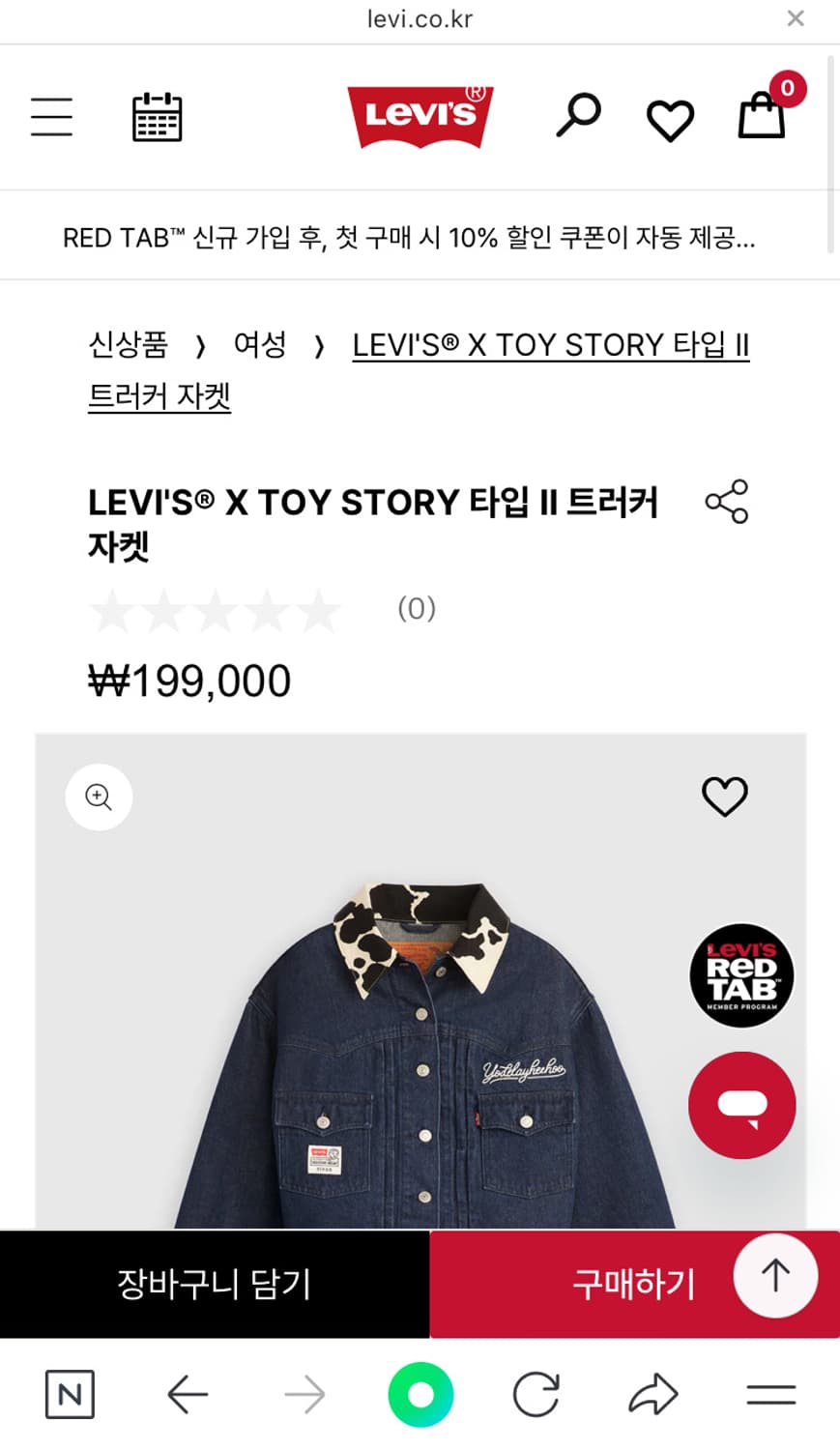Viewport: 840px width, 1450px height.
Task: Buy now using the 구매하기 button
Action: [633, 1284]
